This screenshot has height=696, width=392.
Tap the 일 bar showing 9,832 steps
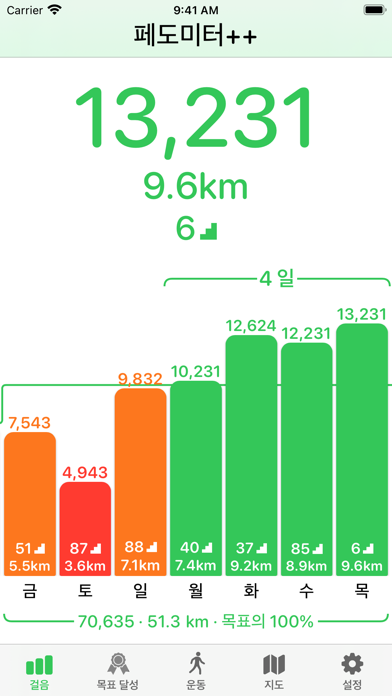point(140,482)
